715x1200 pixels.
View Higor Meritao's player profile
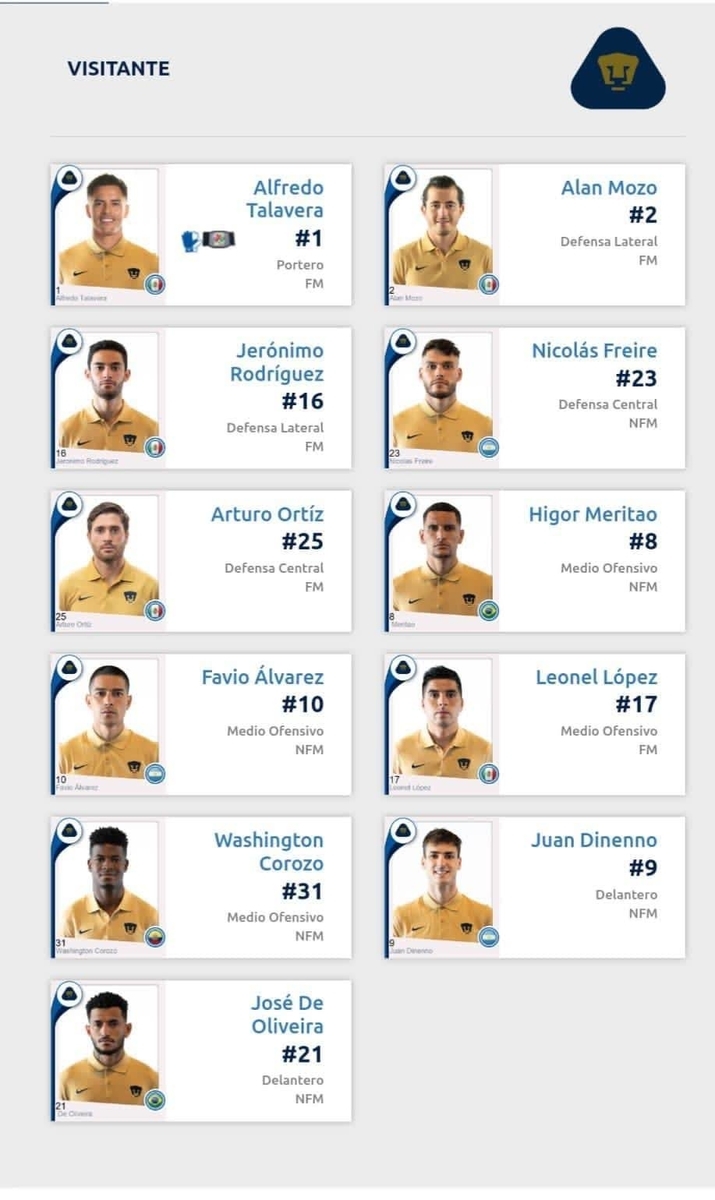[x=535, y=561]
